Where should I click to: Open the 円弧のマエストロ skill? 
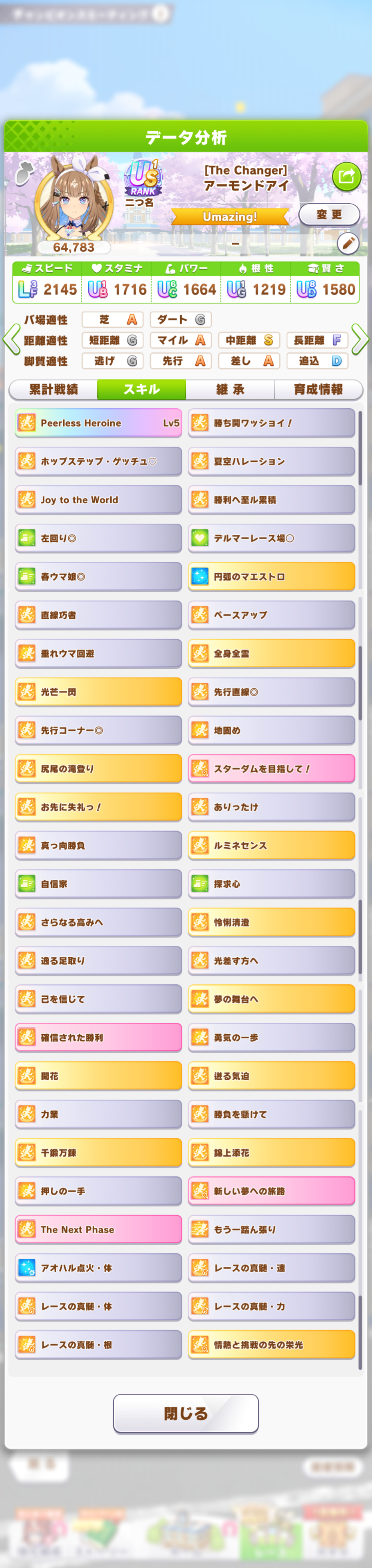(x=272, y=576)
